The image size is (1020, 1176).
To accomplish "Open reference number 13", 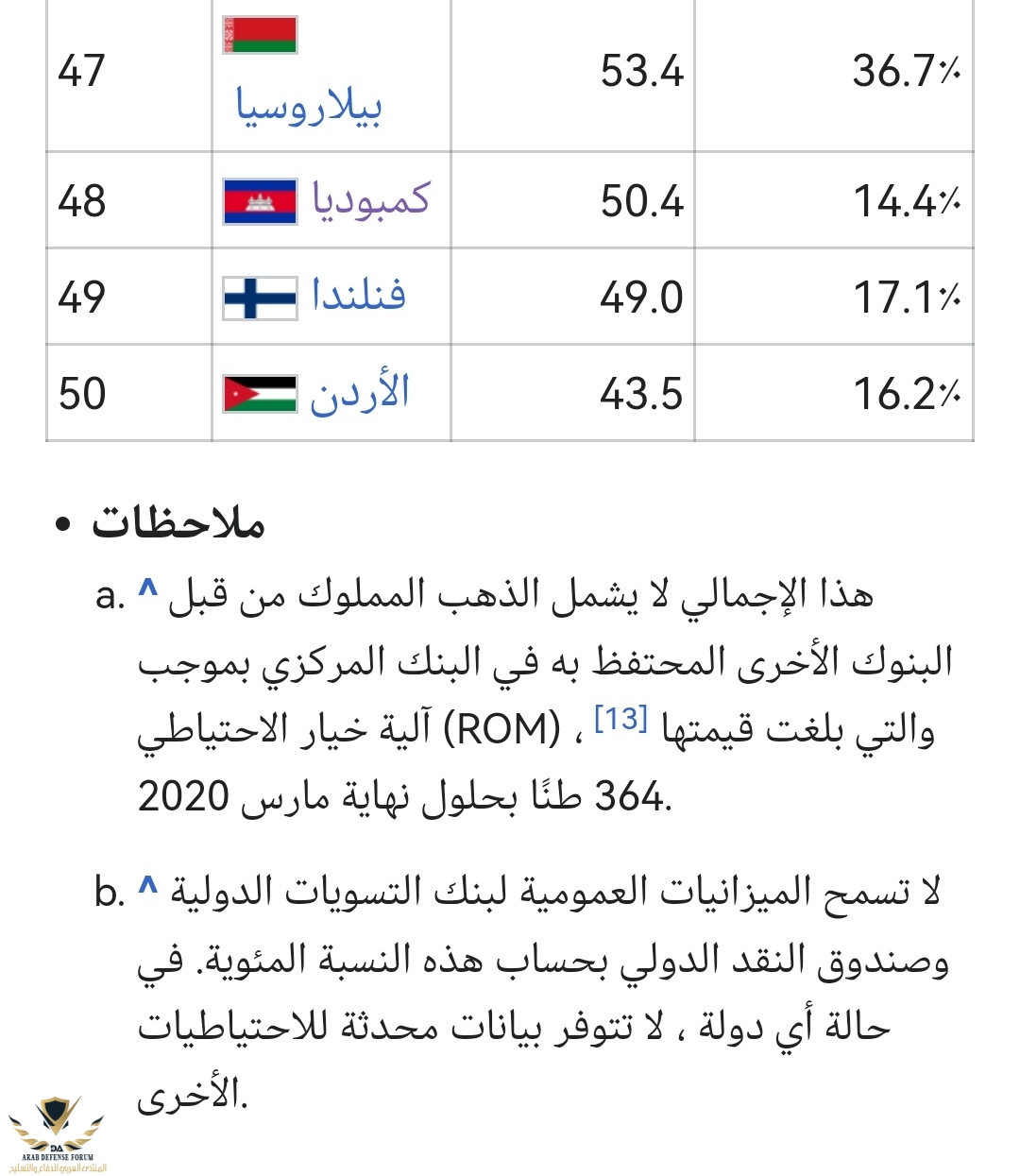I will pyautogui.click(x=620, y=720).
